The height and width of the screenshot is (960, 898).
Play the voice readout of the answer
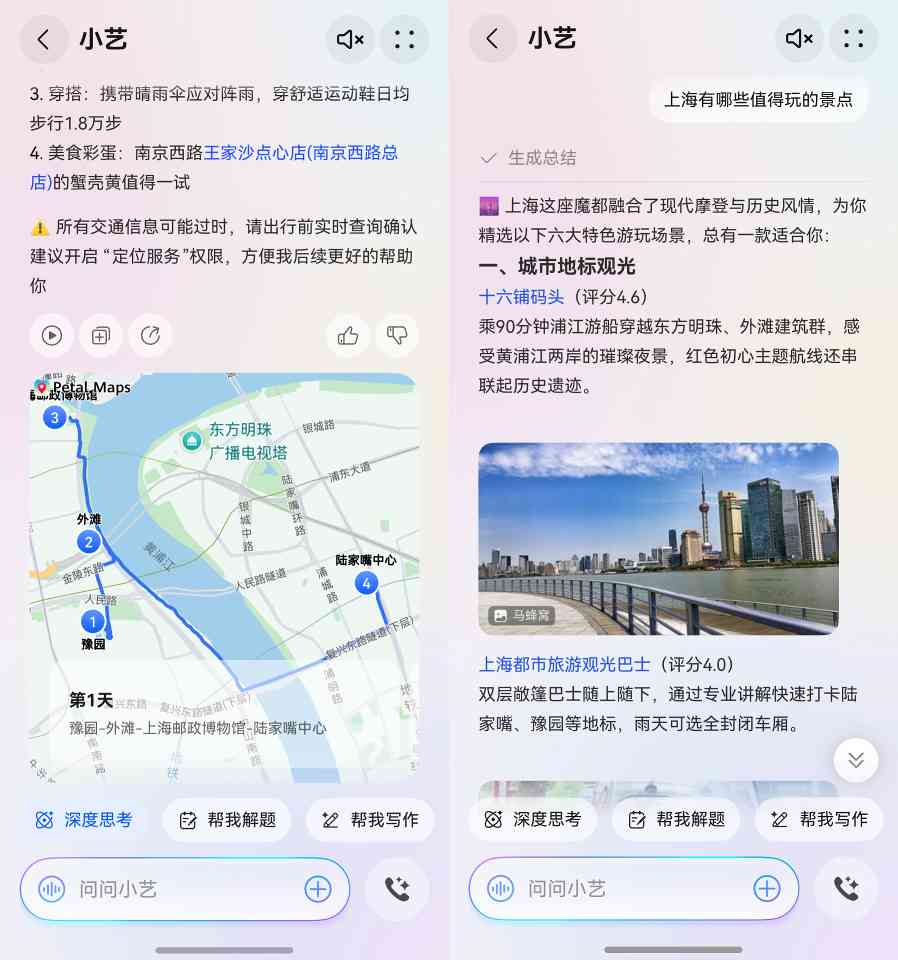52,336
